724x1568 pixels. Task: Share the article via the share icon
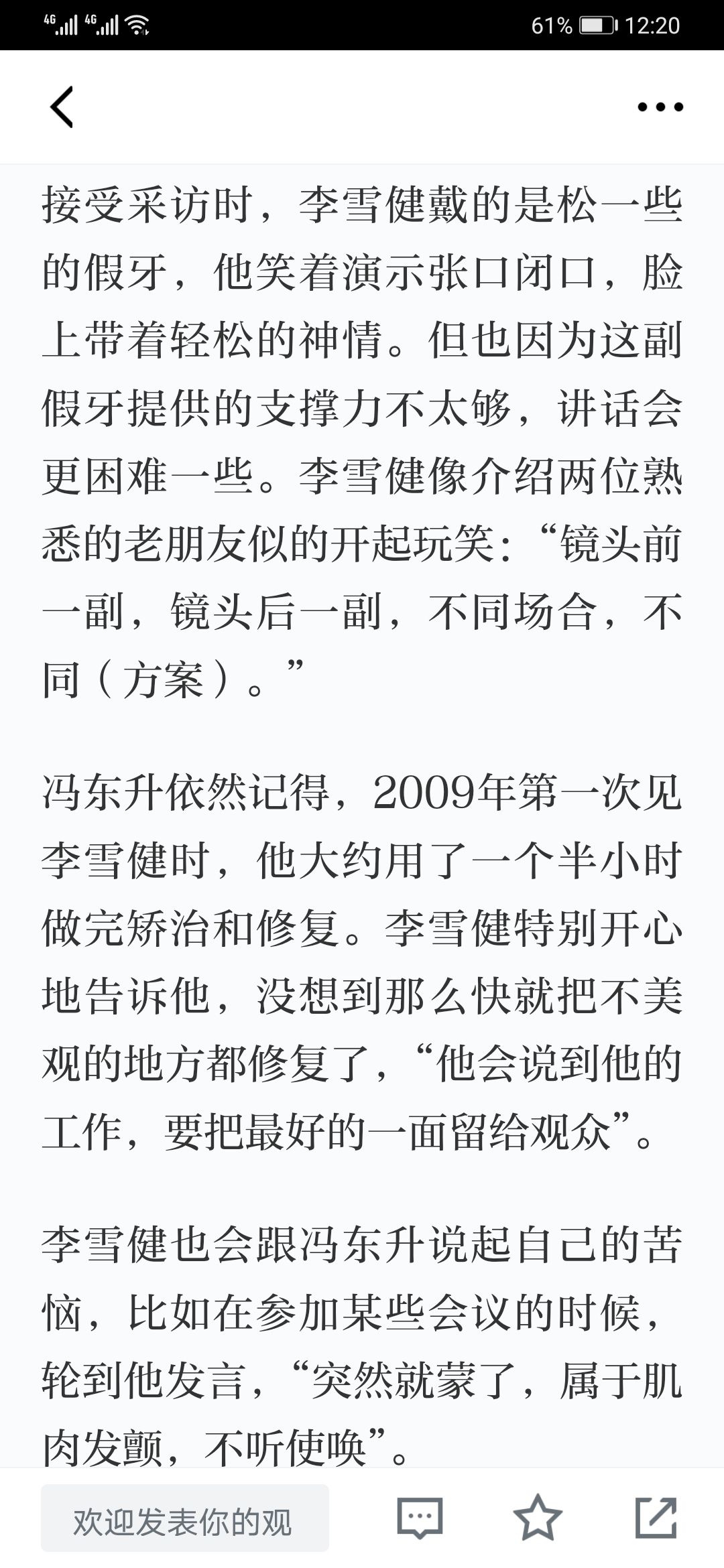[x=656, y=1518]
